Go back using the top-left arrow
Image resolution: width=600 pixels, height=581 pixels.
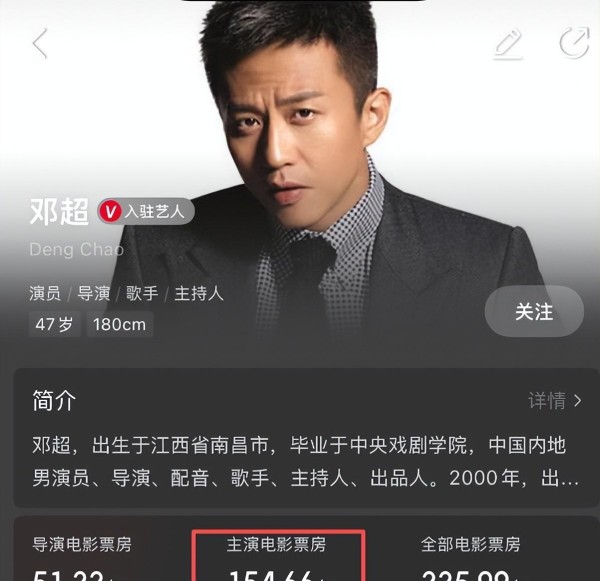40,44
